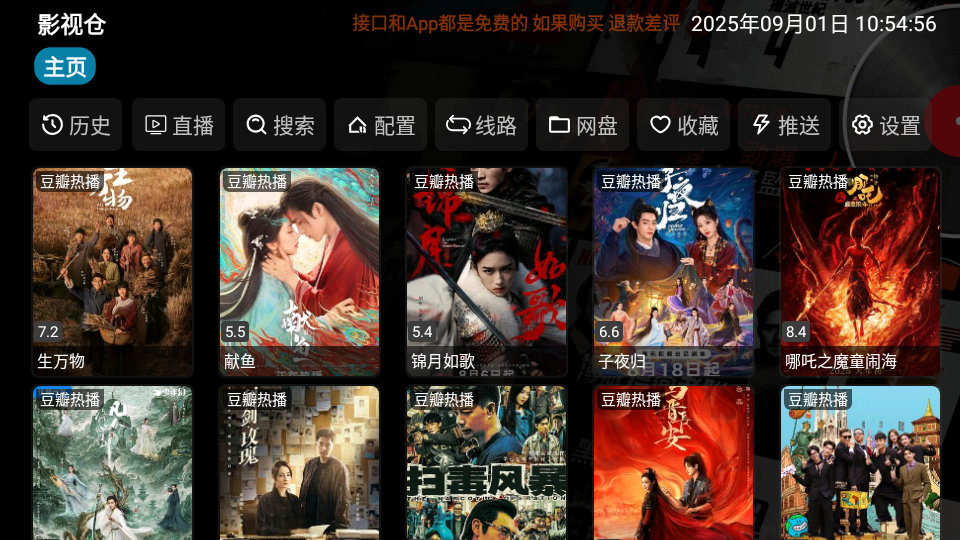The height and width of the screenshot is (540, 960).
Task: Tap the 影视仓 app title
Action: point(72,24)
